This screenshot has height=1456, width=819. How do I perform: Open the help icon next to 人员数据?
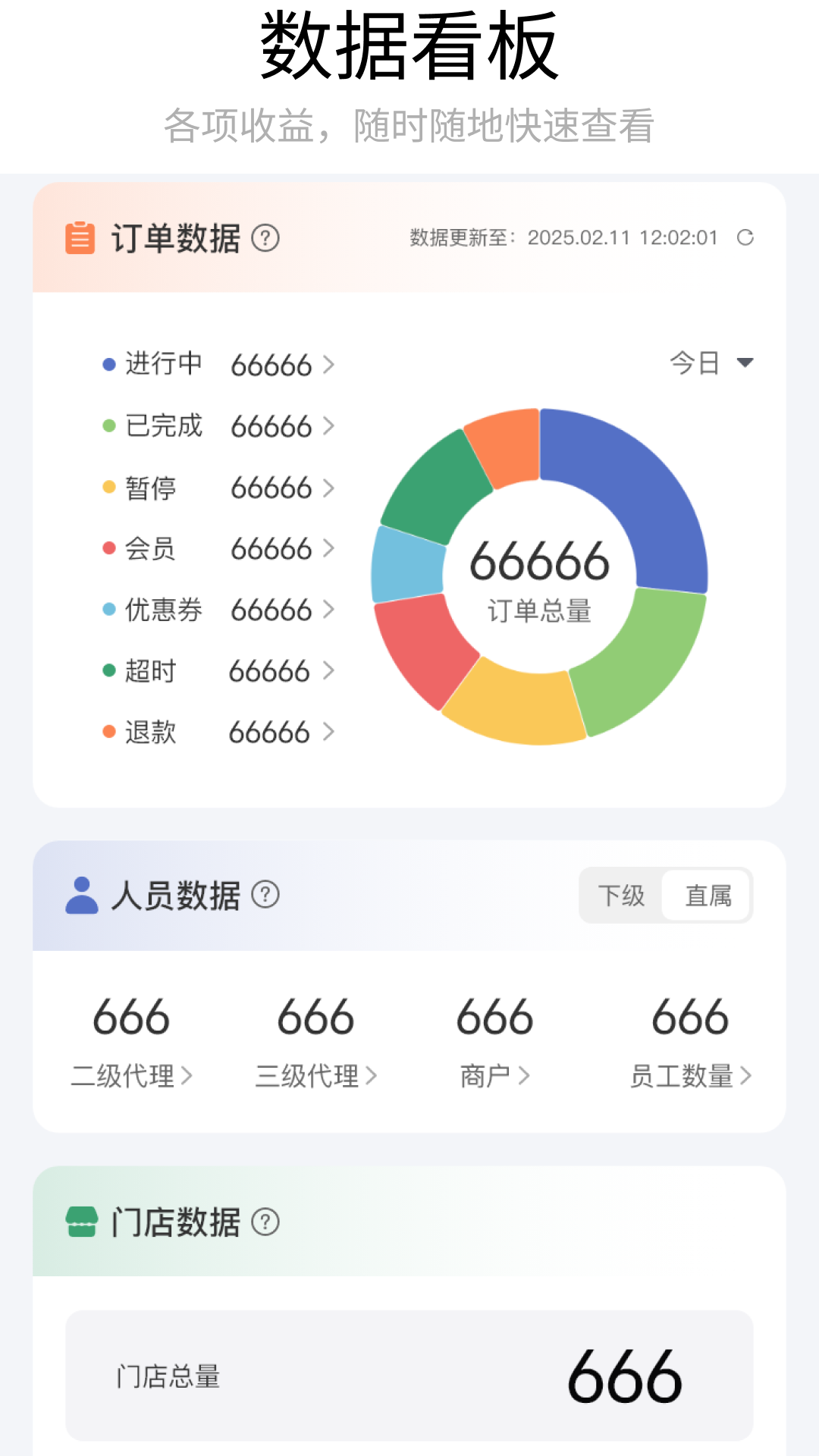point(264,896)
